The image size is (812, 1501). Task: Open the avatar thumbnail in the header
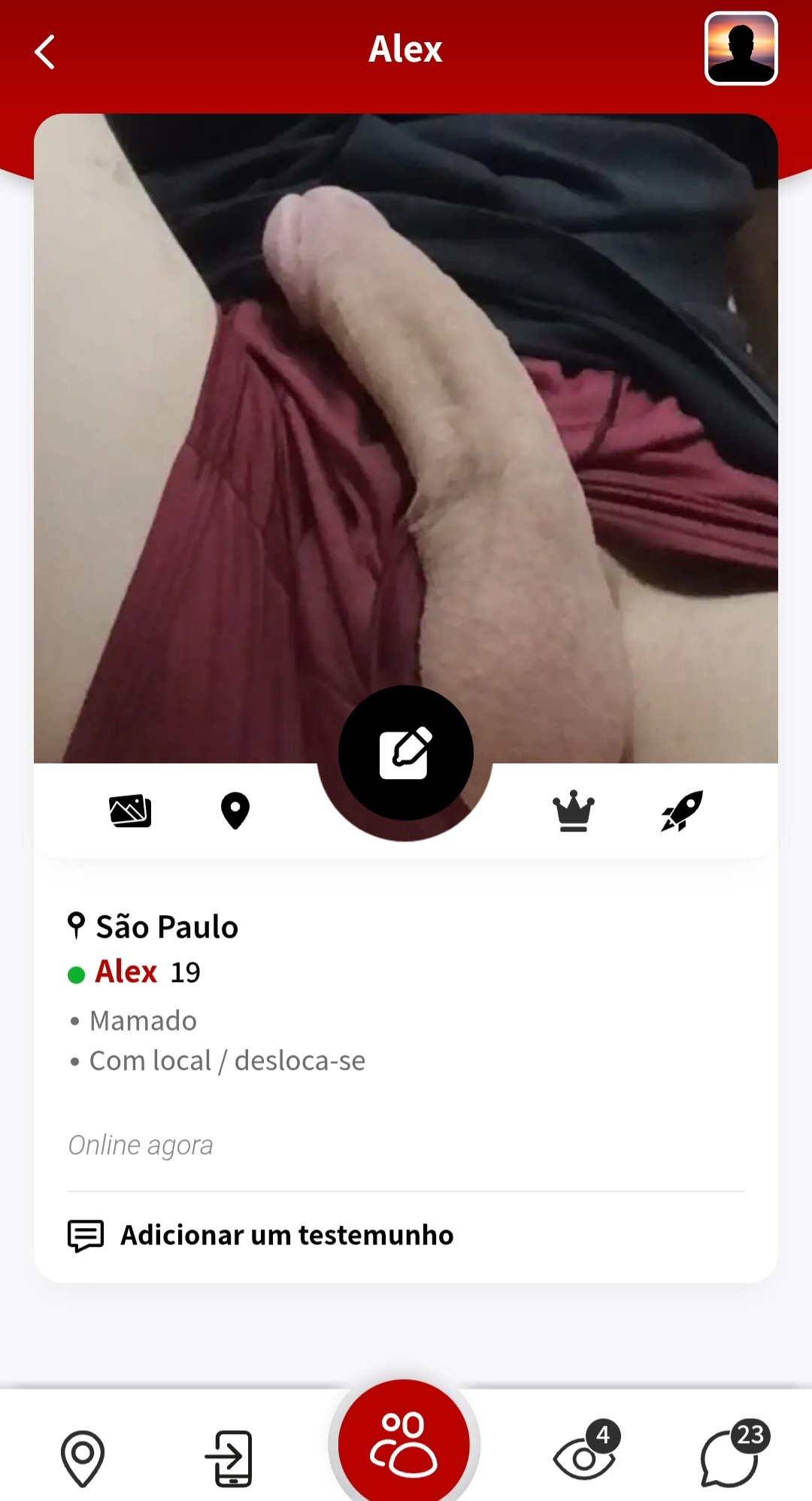pyautogui.click(x=741, y=49)
